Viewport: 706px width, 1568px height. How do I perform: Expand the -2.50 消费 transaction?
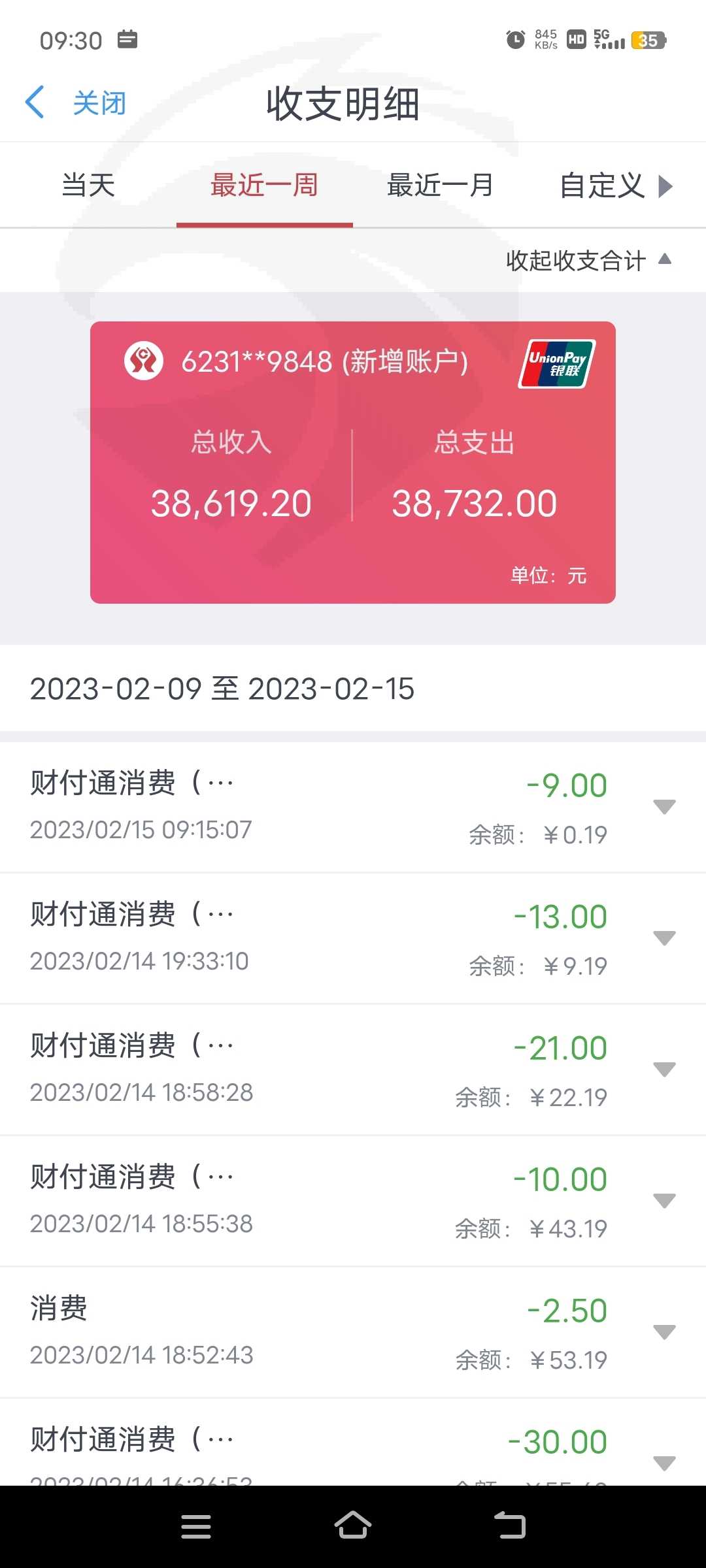pos(664,1332)
